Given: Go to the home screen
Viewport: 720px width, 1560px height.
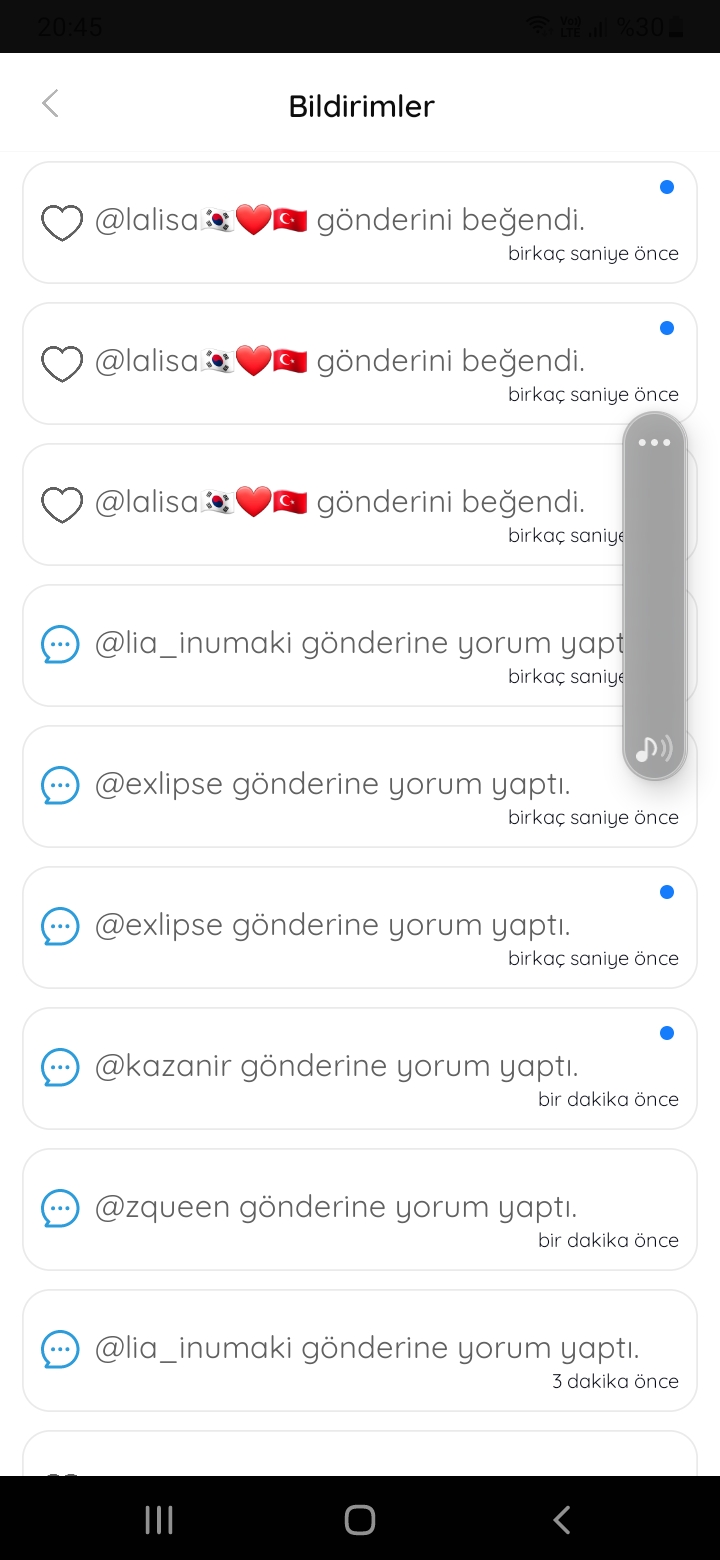Looking at the screenshot, I should coord(360,1520).
